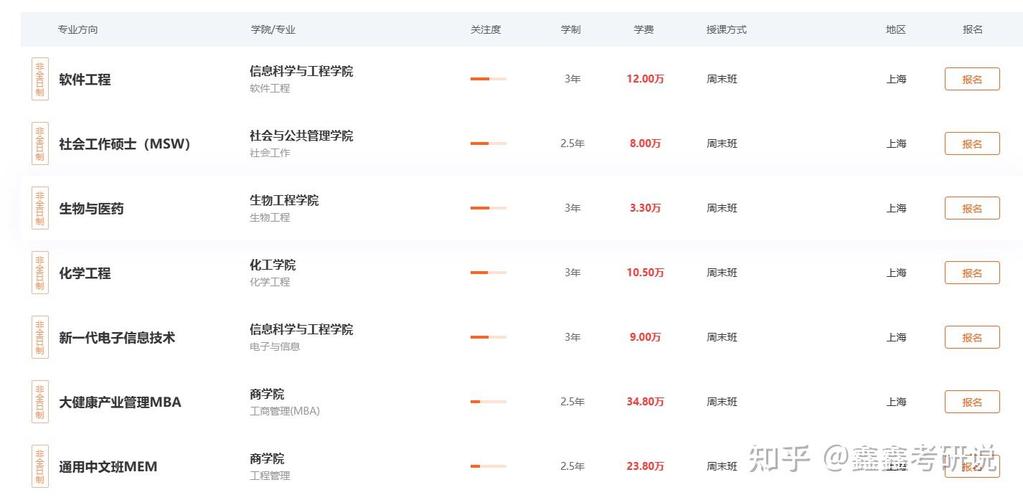Register for 化学工程 via 报名

click(x=971, y=273)
